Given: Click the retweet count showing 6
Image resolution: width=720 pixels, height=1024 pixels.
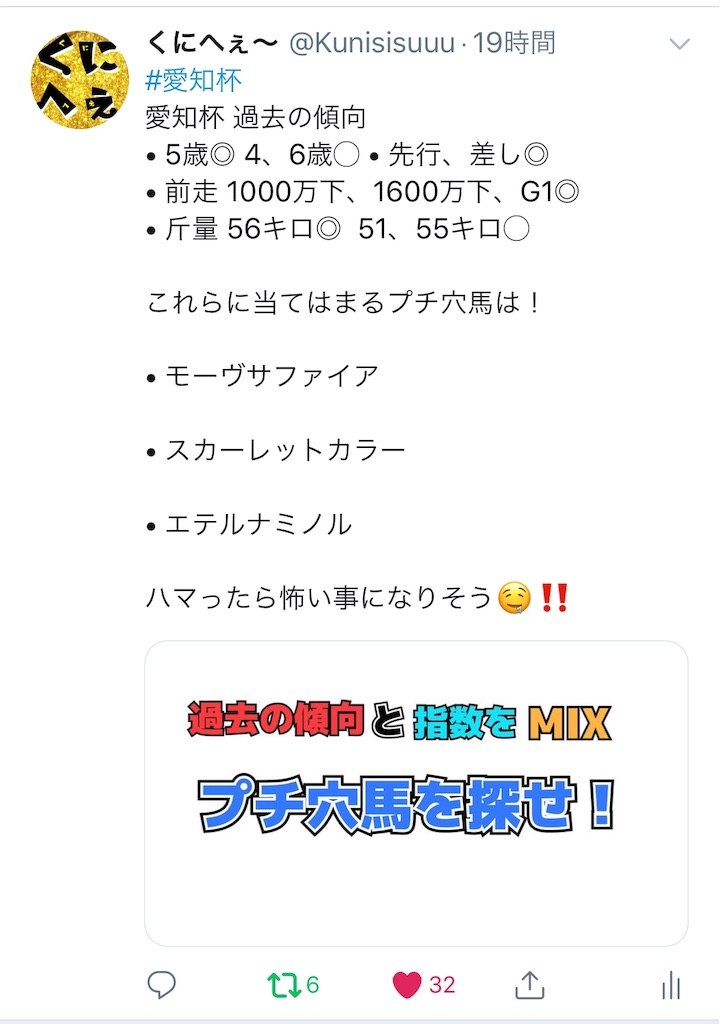Looking at the screenshot, I should (313, 986).
